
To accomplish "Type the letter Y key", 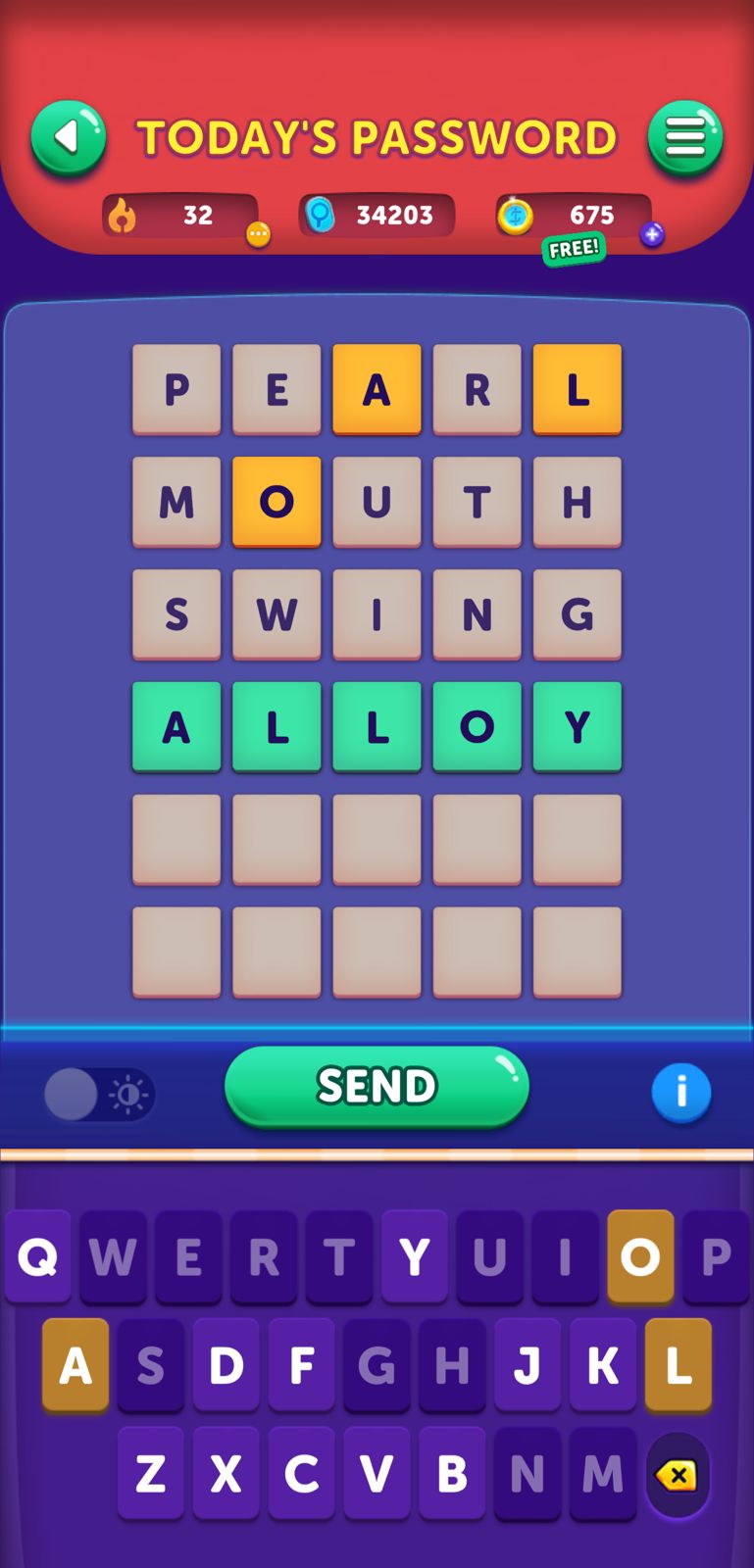I will [415, 1256].
